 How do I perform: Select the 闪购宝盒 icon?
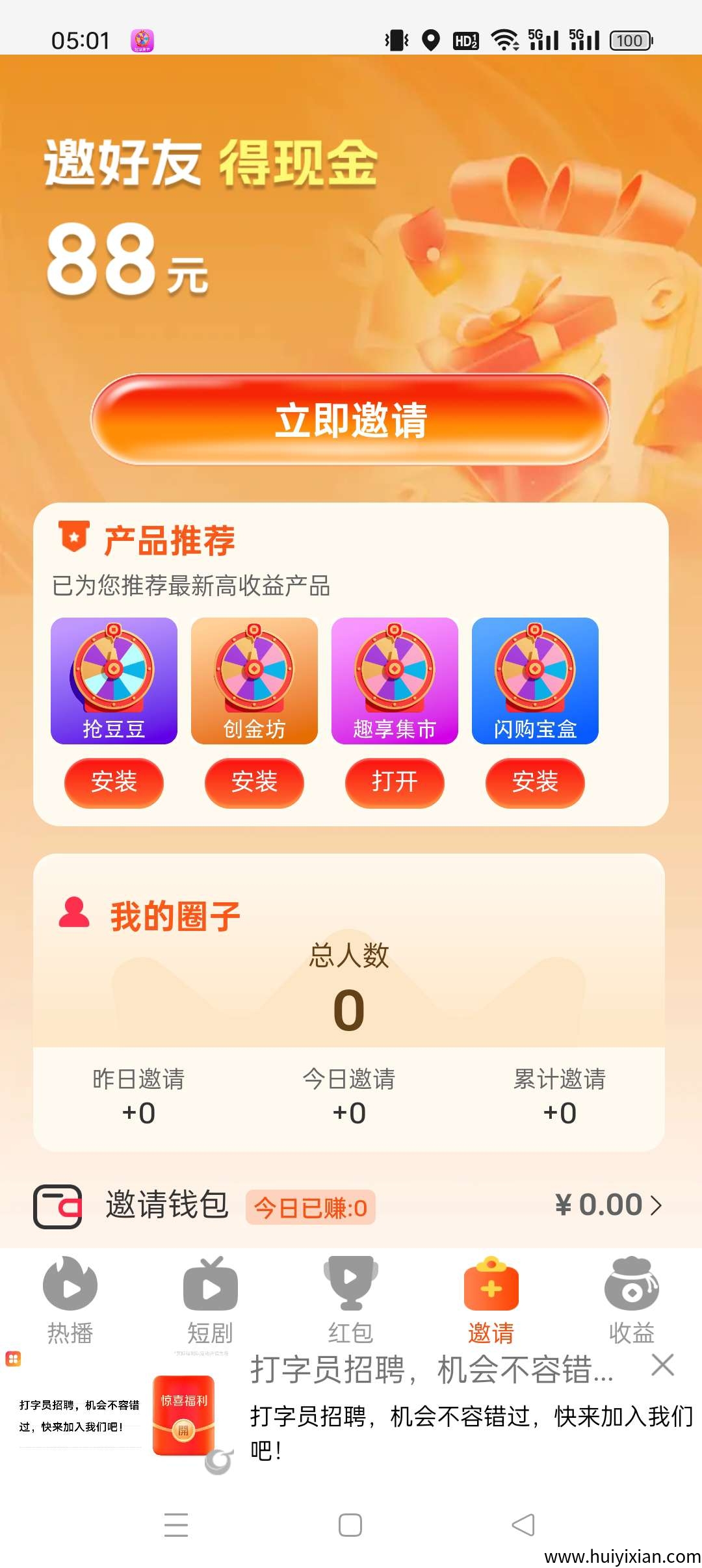pyautogui.click(x=534, y=681)
